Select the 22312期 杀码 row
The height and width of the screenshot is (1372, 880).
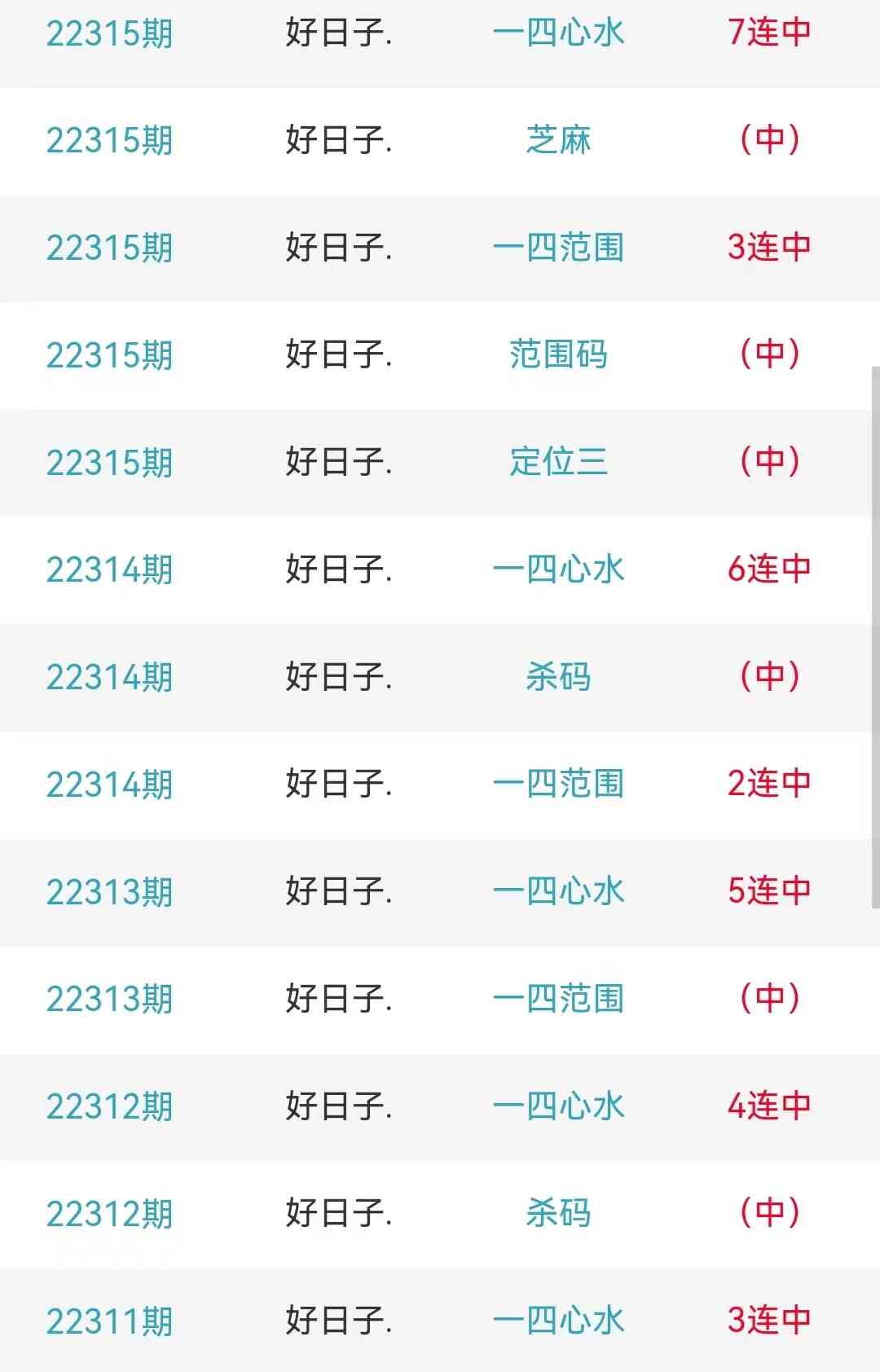pos(558,1213)
